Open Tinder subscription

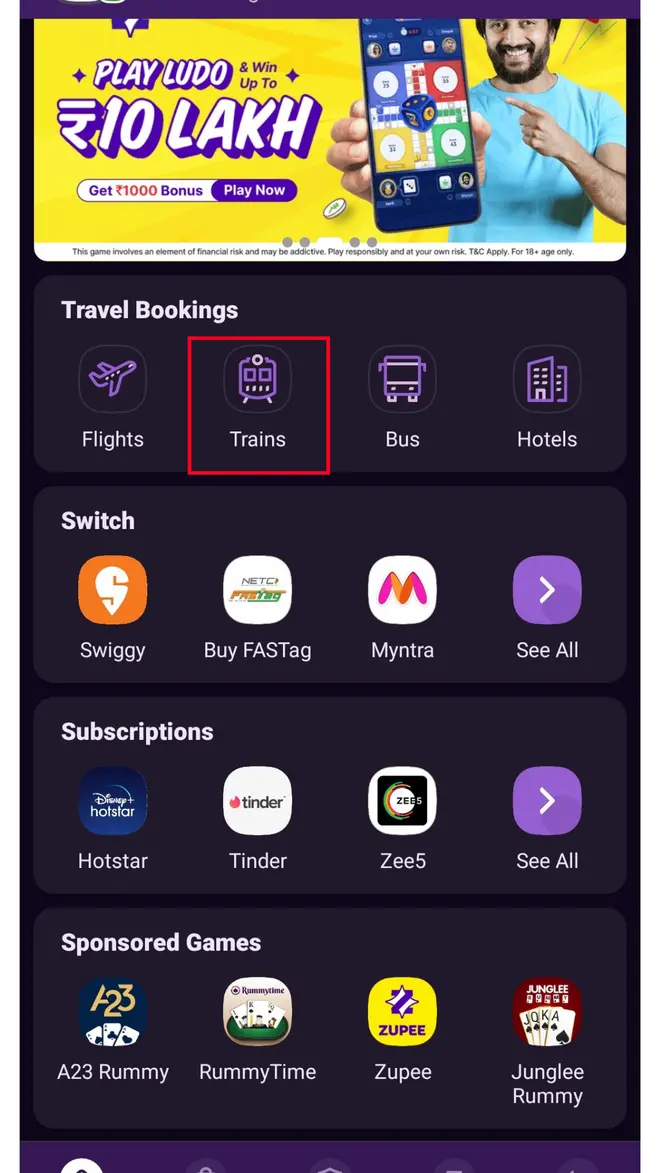[x=258, y=801]
